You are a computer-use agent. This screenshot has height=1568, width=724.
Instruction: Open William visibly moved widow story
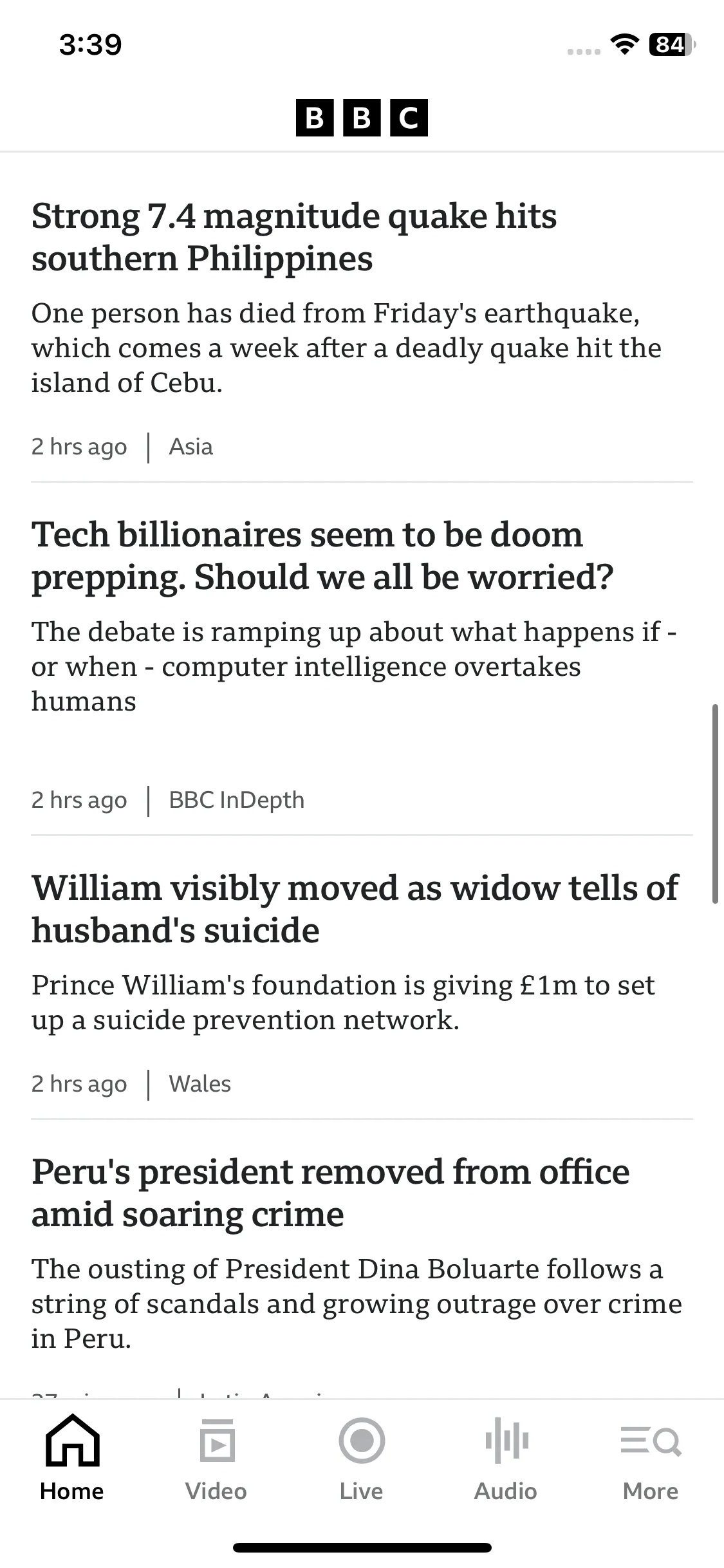pyautogui.click(x=355, y=909)
